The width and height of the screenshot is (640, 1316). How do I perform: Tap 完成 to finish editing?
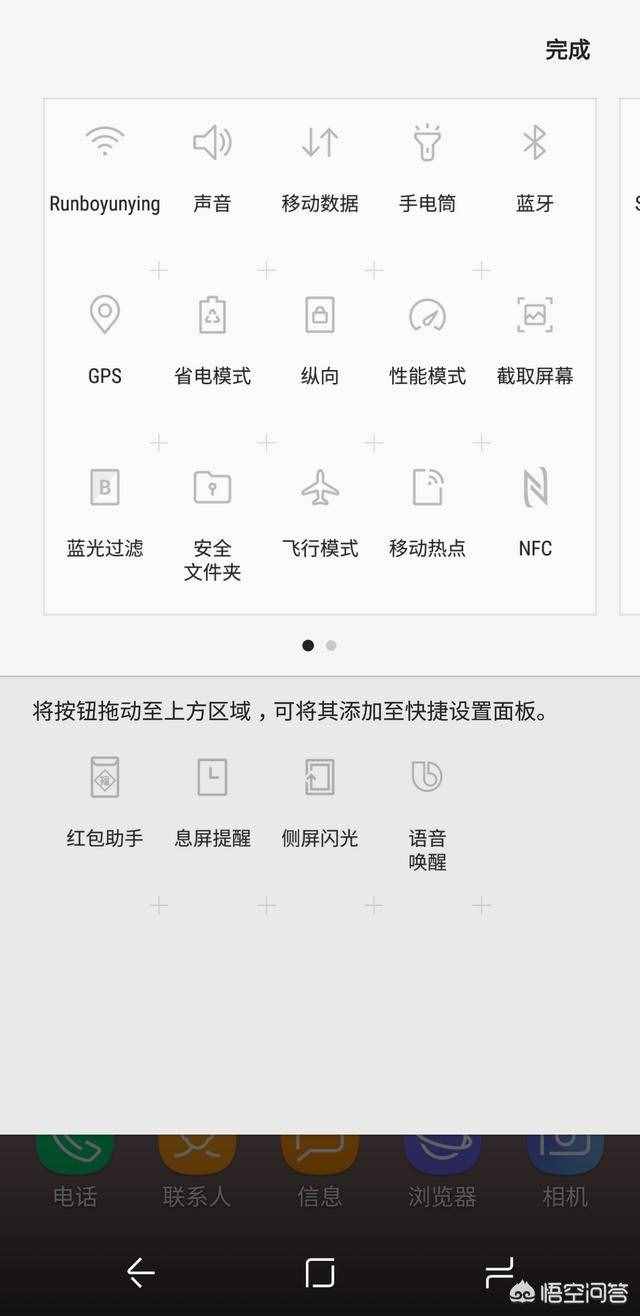(567, 50)
